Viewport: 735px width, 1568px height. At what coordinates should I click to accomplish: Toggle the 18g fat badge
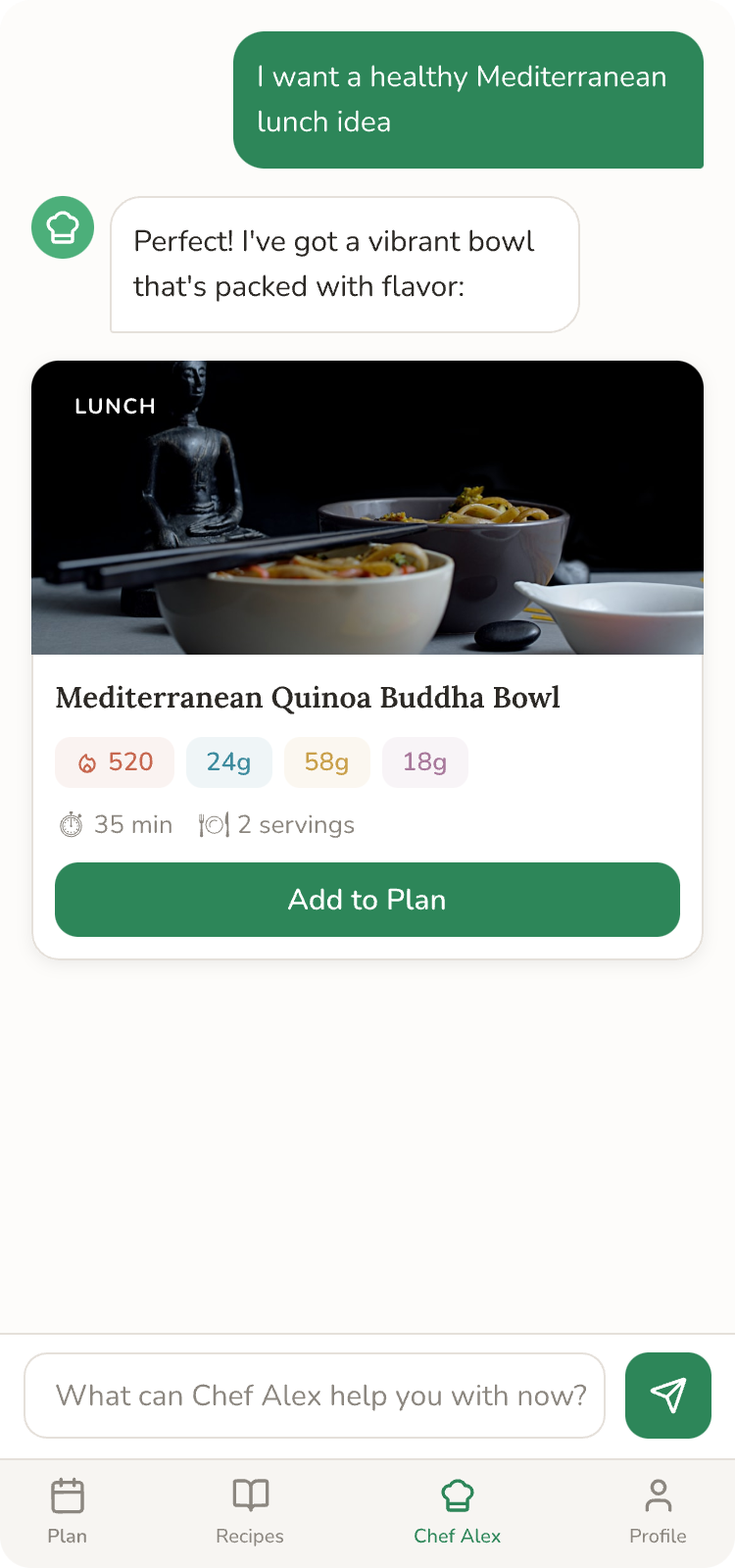pos(425,761)
